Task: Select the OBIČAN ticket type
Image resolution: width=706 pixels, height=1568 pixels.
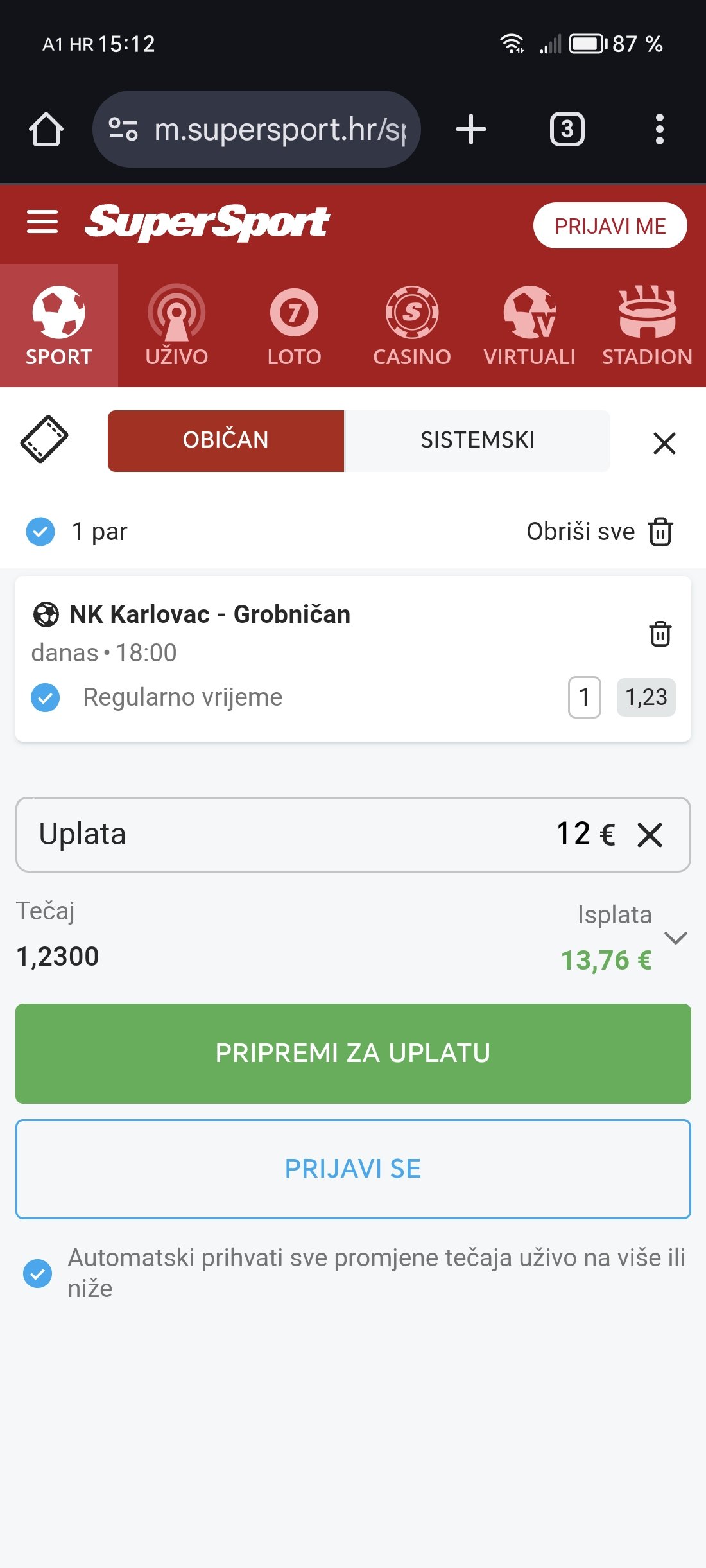Action: pyautogui.click(x=226, y=440)
